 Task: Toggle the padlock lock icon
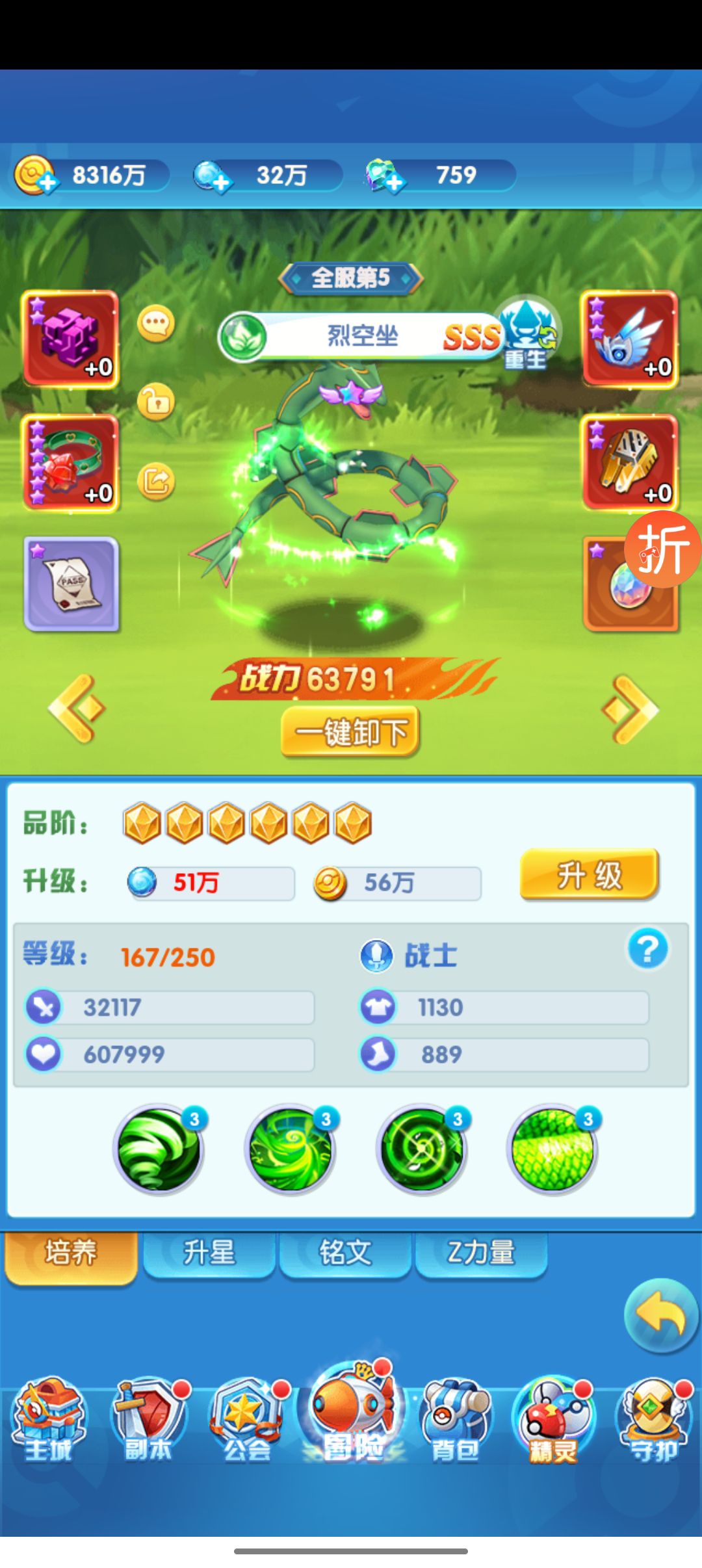[x=156, y=402]
